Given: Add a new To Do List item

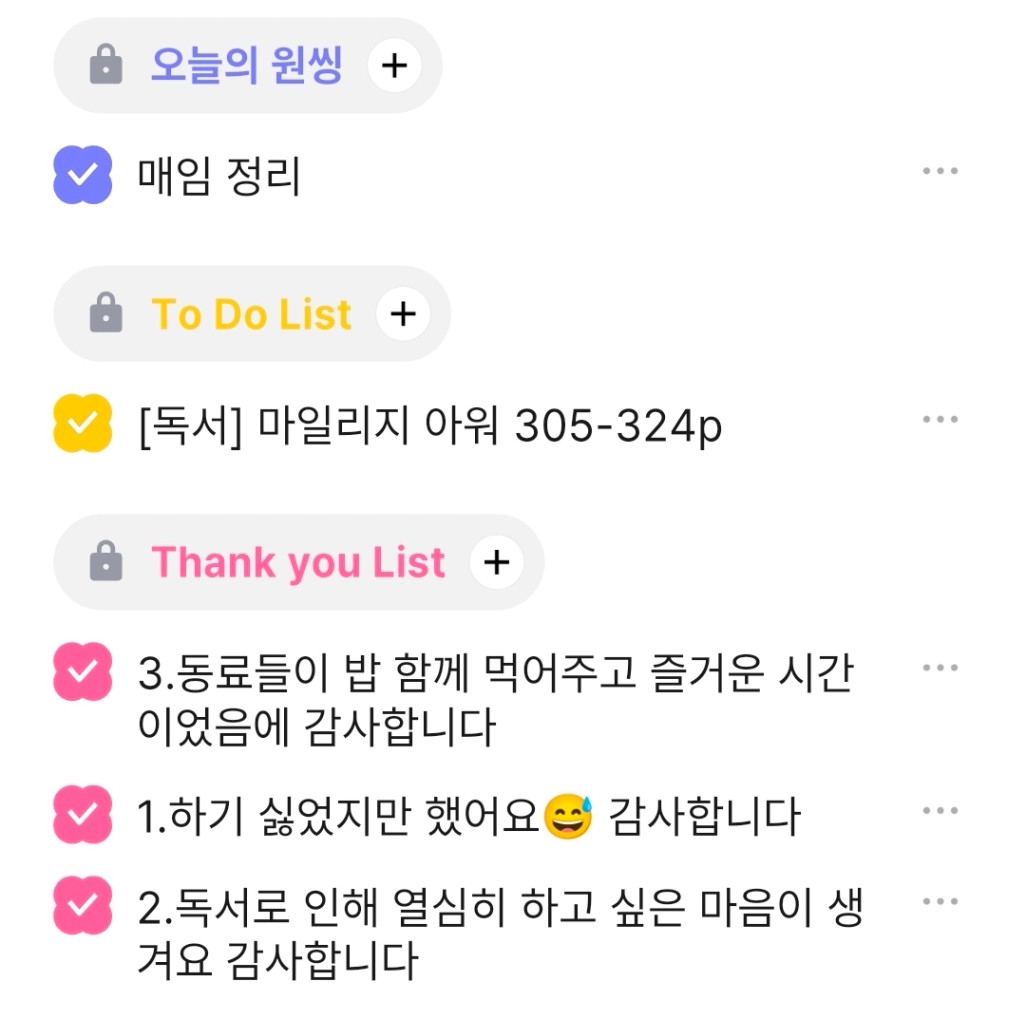Looking at the screenshot, I should (402, 314).
